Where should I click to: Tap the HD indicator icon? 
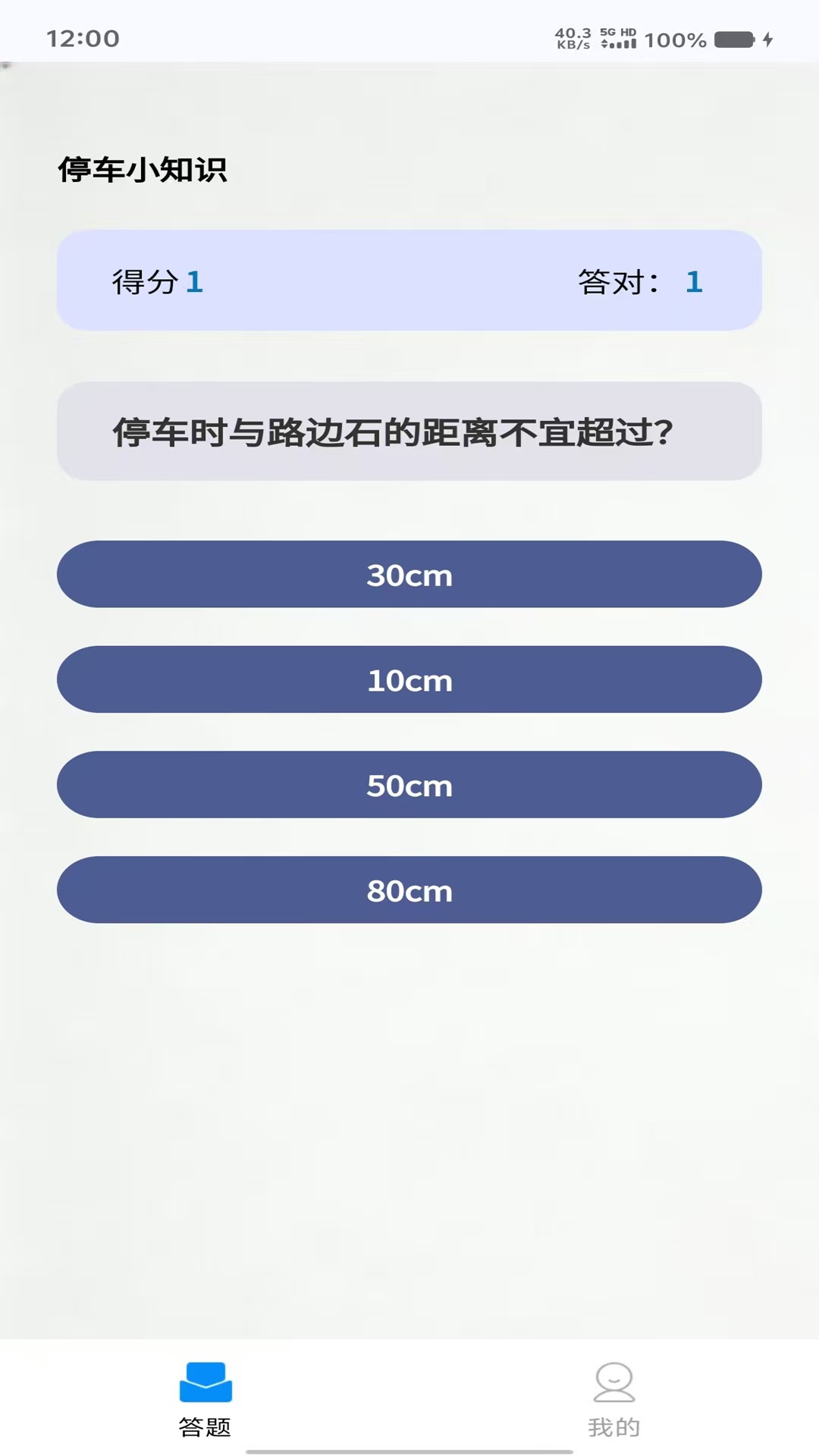click(x=627, y=32)
